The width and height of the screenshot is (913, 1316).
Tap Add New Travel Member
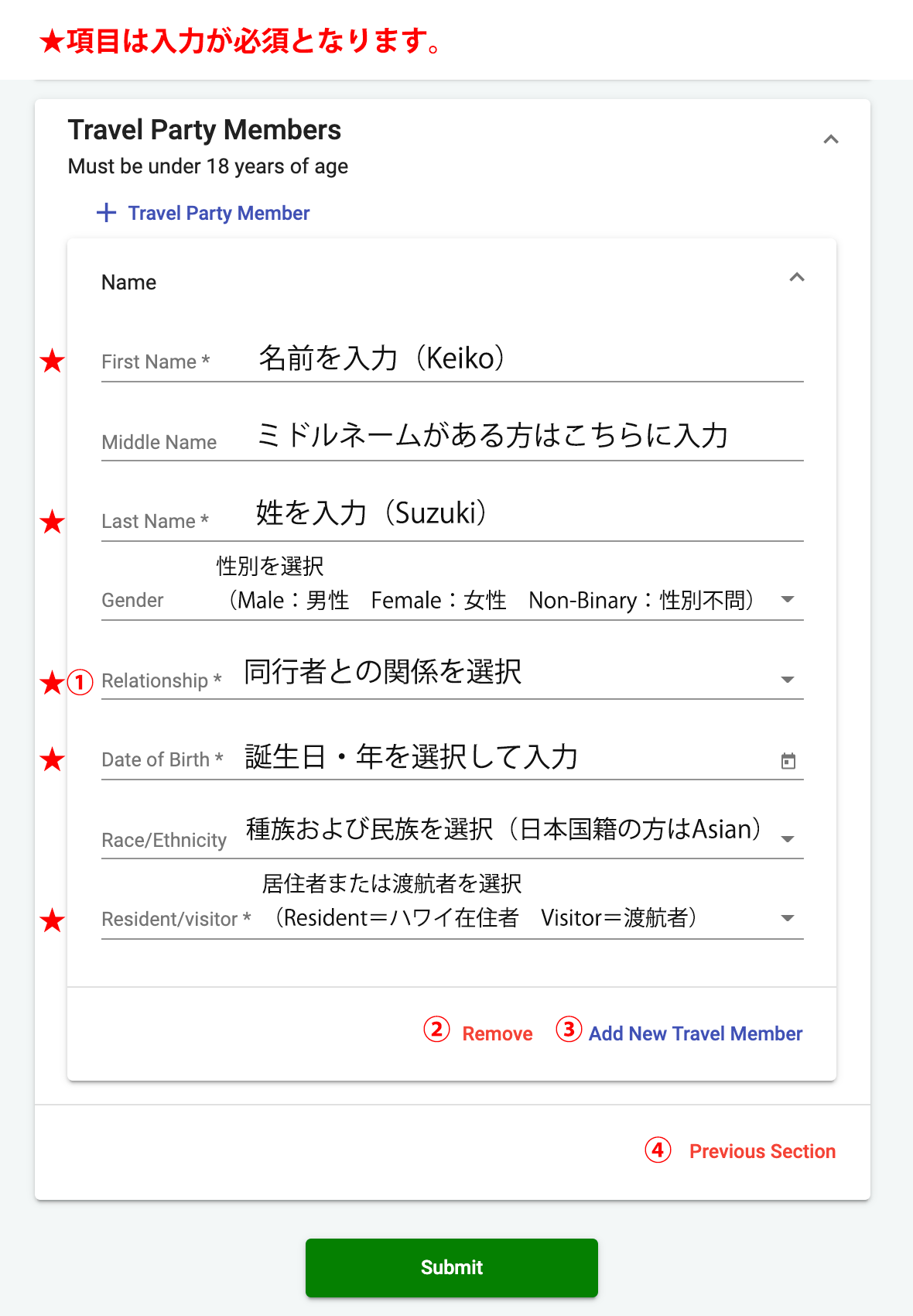[x=695, y=1033]
